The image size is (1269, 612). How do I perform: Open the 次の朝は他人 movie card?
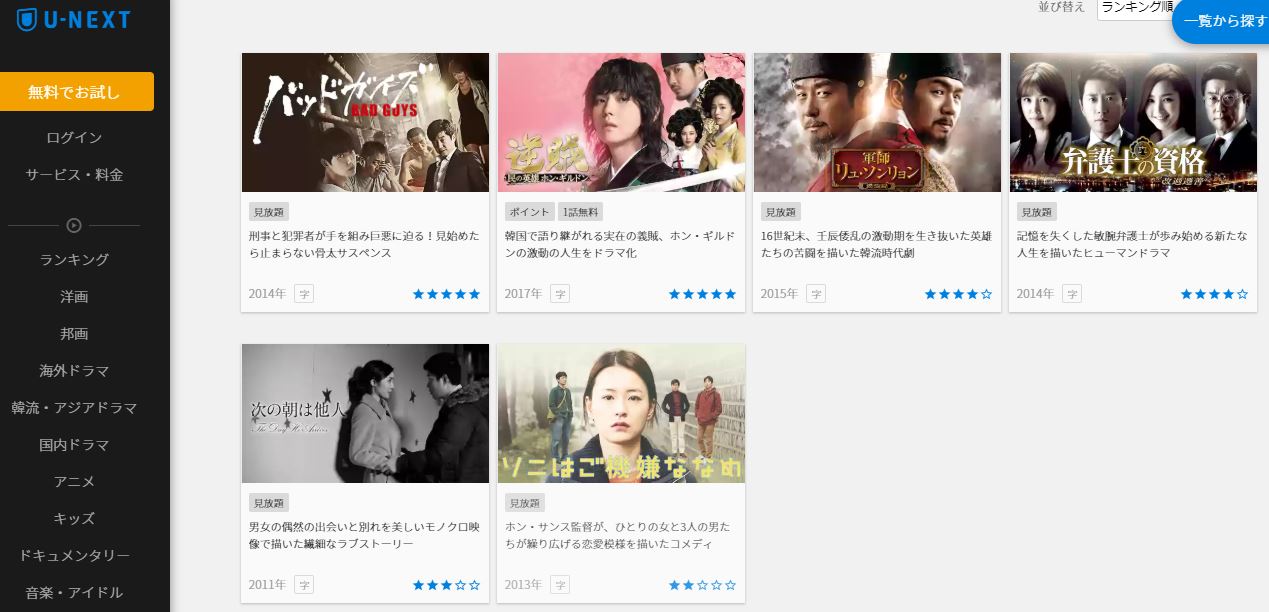coord(365,413)
